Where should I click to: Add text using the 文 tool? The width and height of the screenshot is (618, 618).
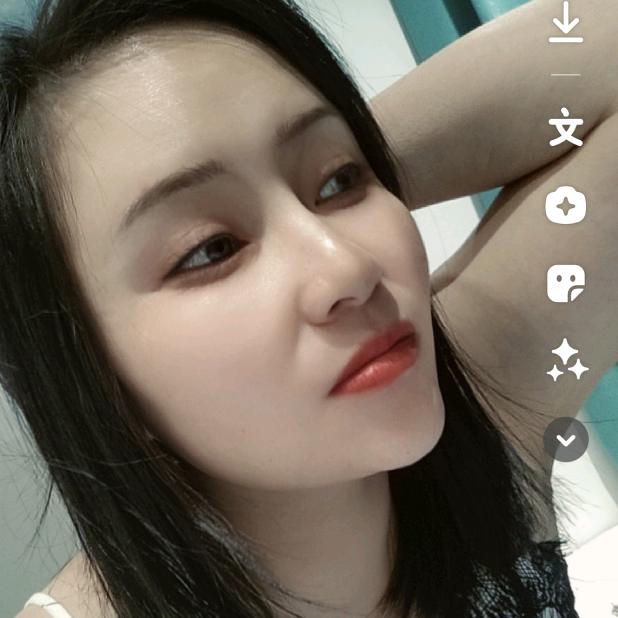point(566,129)
